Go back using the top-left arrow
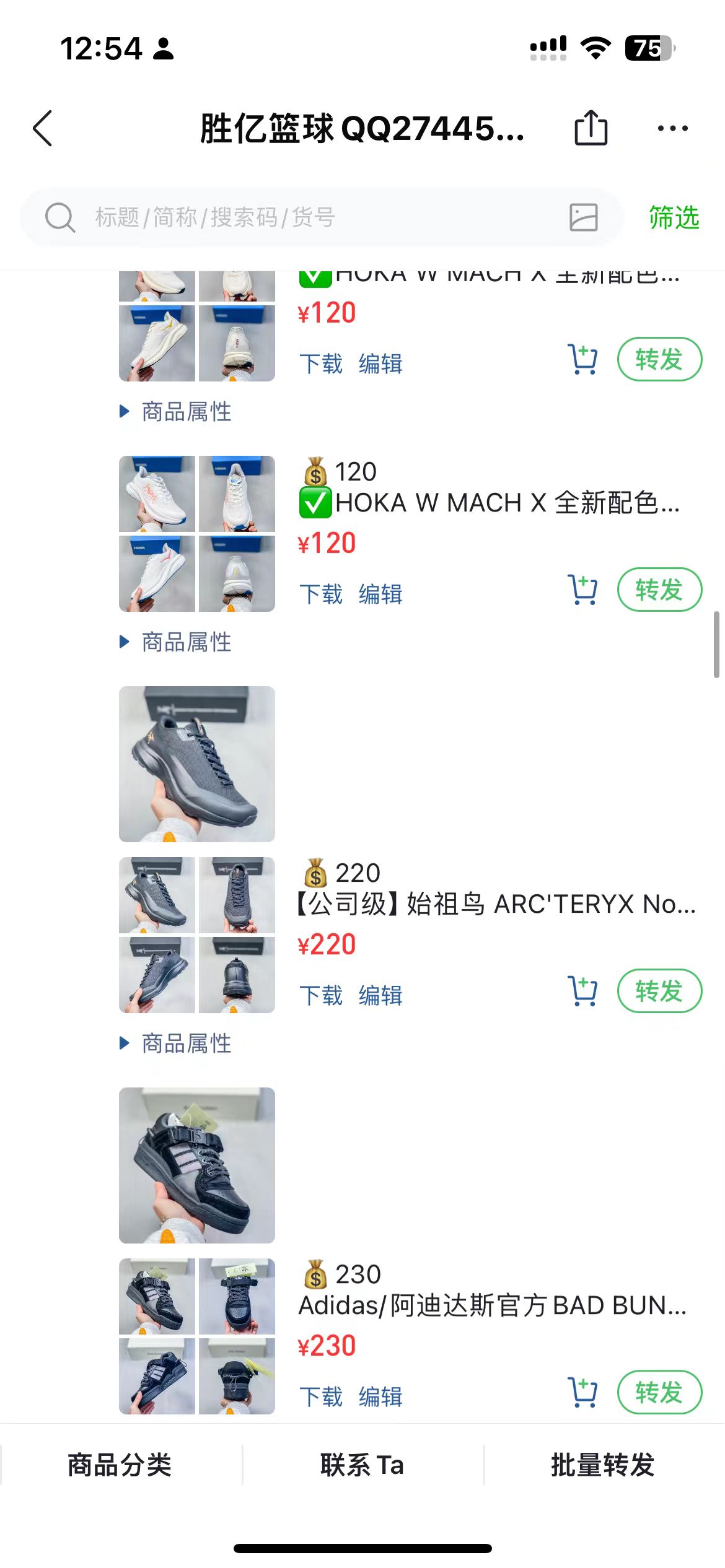The image size is (725, 1568). (43, 129)
